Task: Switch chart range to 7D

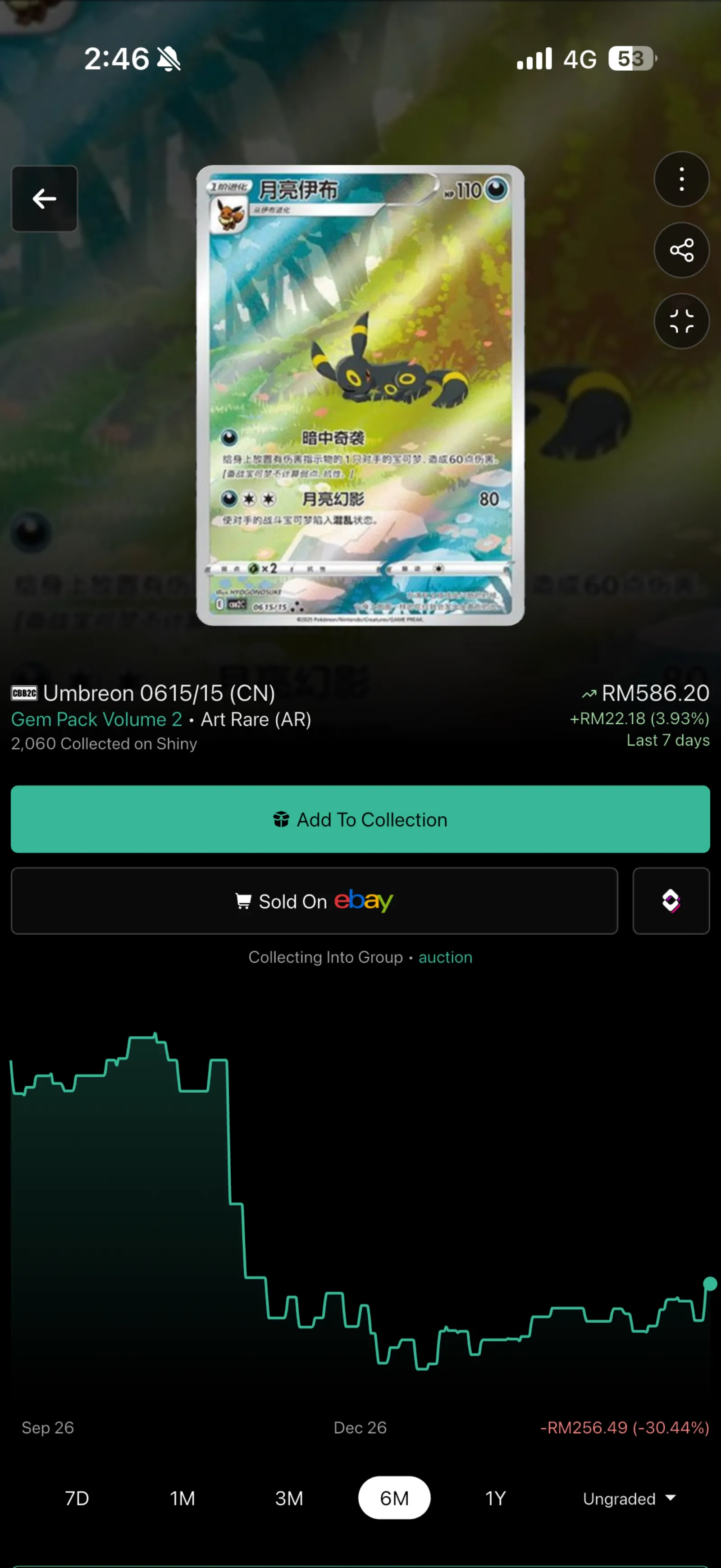Action: tap(77, 1498)
